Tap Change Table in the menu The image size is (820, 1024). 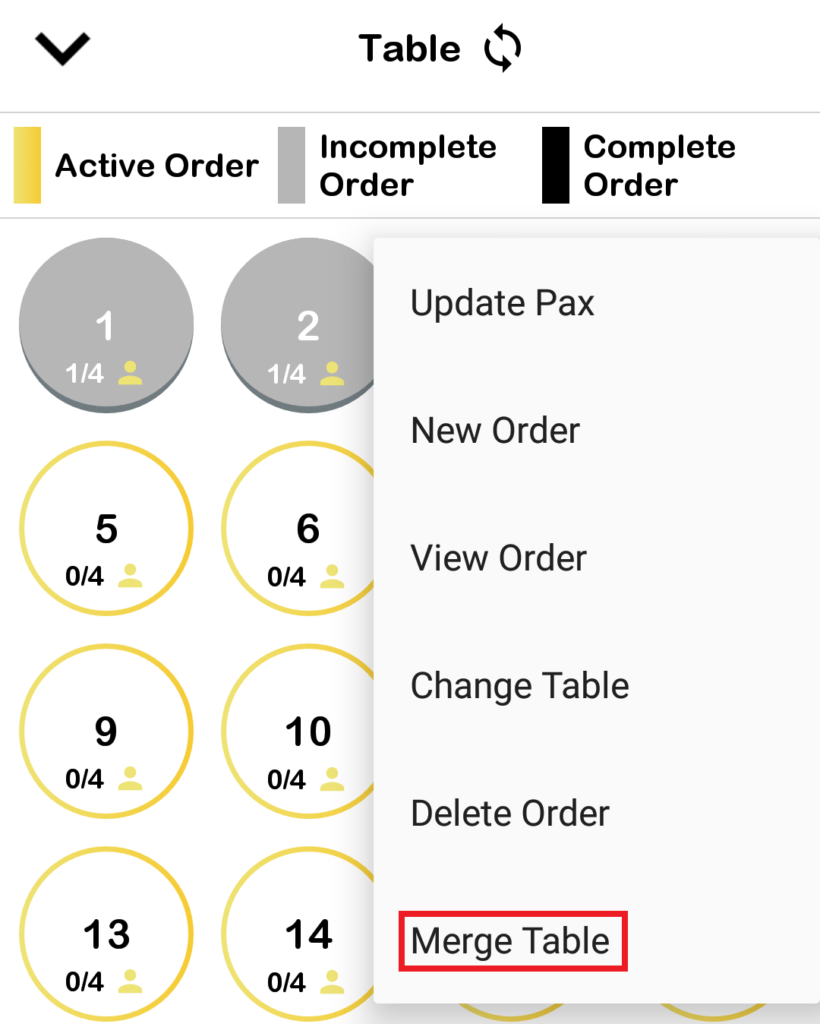(519, 686)
